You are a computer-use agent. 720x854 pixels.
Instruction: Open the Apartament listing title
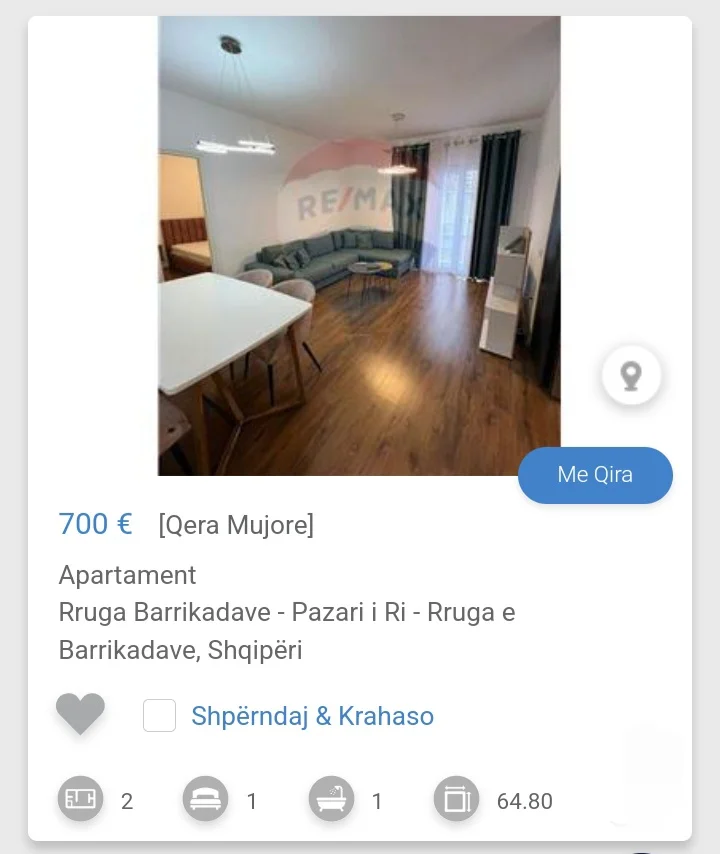click(127, 575)
